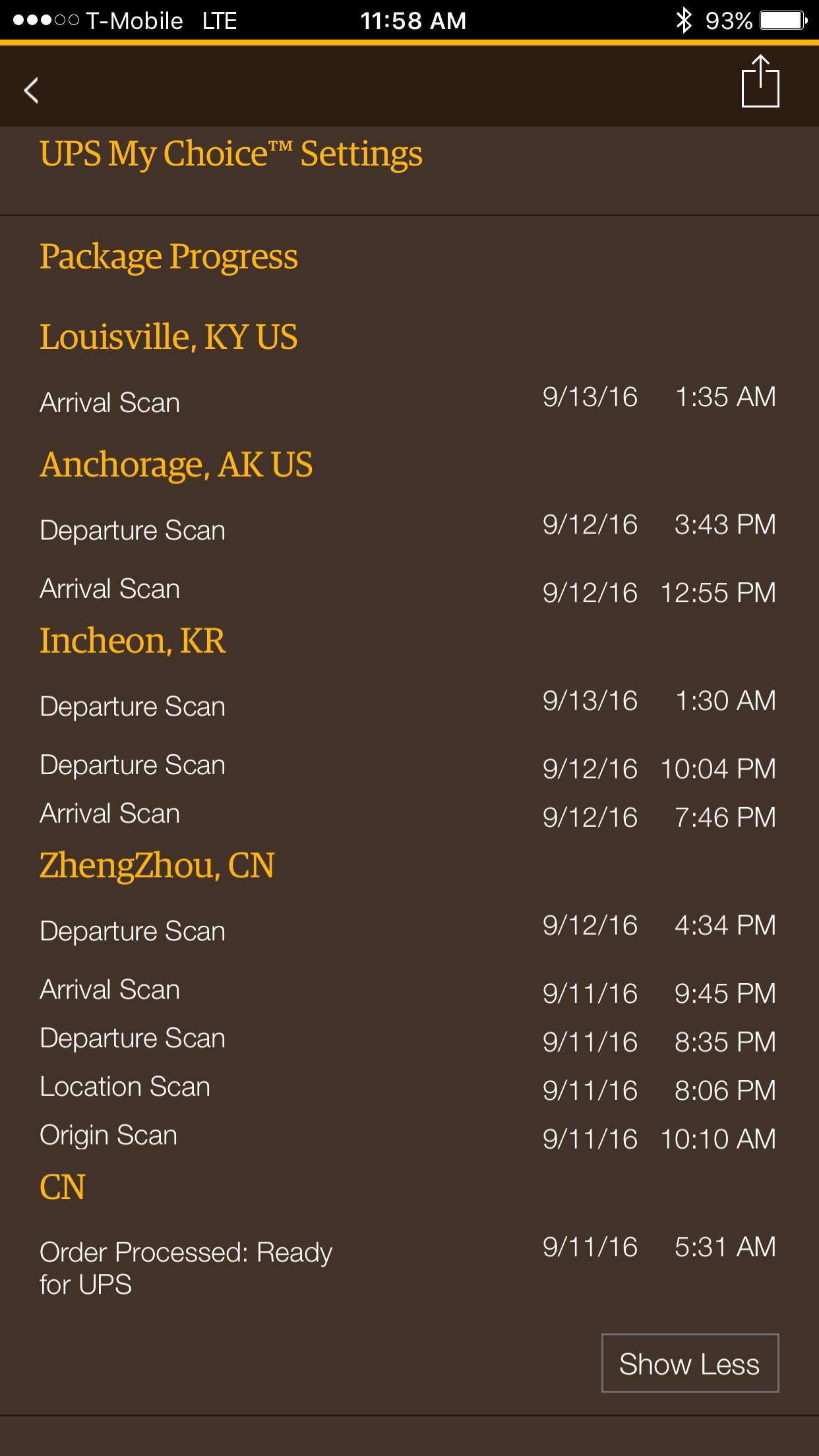The height and width of the screenshot is (1456, 819).
Task: Collapse package progress with Show Less
Action: 690,1363
